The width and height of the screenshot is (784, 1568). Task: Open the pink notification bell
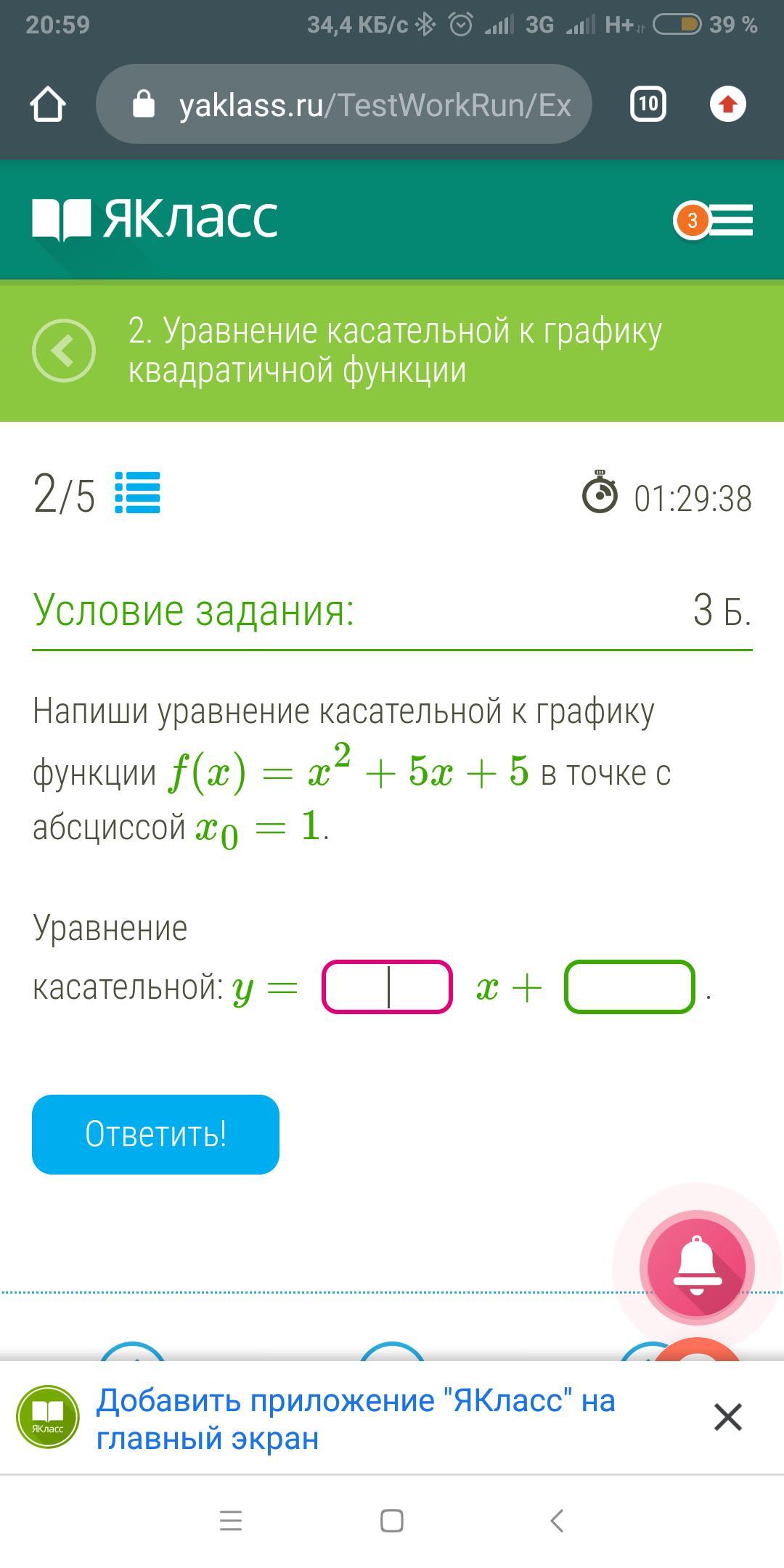pos(697,1268)
